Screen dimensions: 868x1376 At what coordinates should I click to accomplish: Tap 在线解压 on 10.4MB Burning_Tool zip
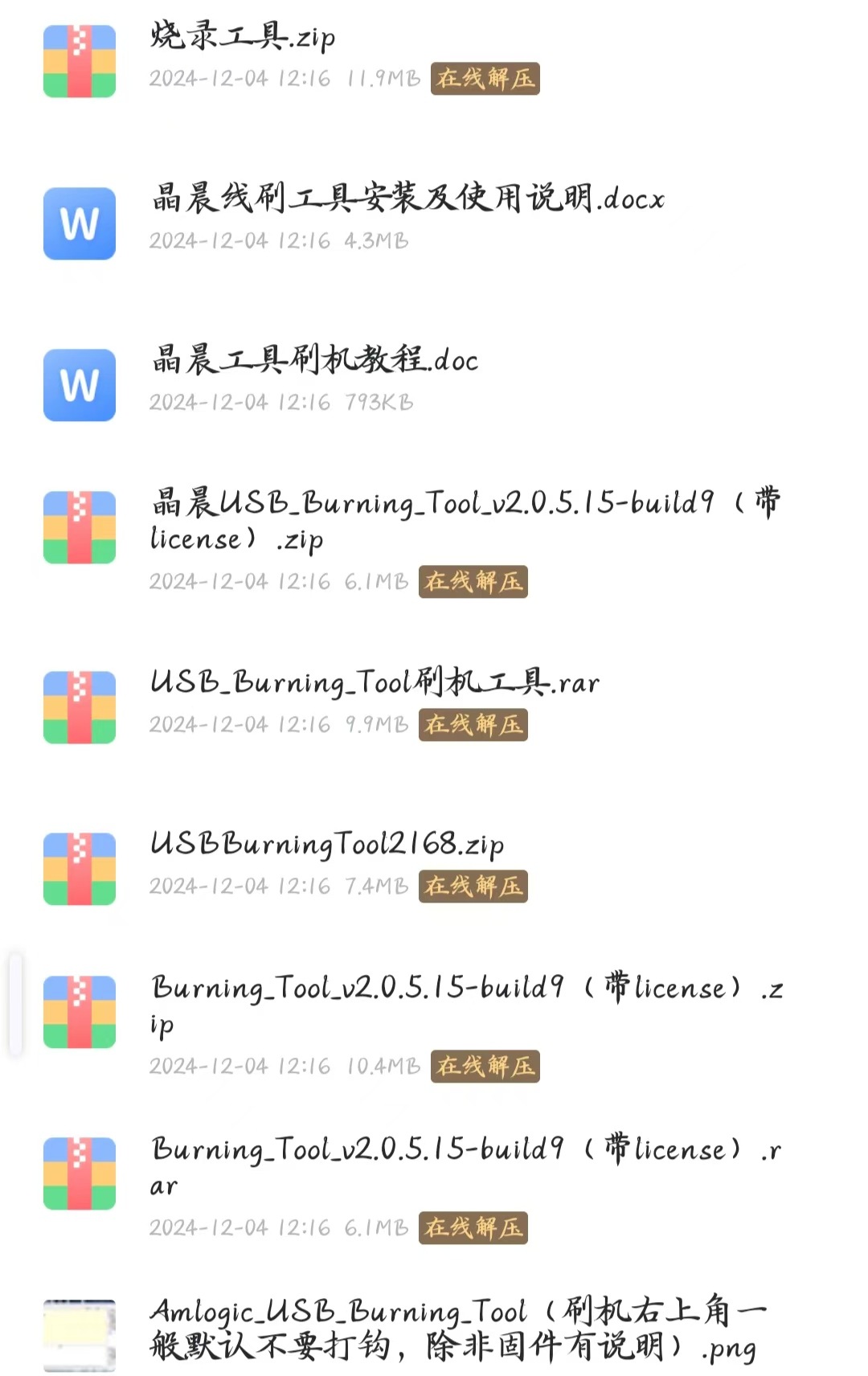coord(485,1066)
